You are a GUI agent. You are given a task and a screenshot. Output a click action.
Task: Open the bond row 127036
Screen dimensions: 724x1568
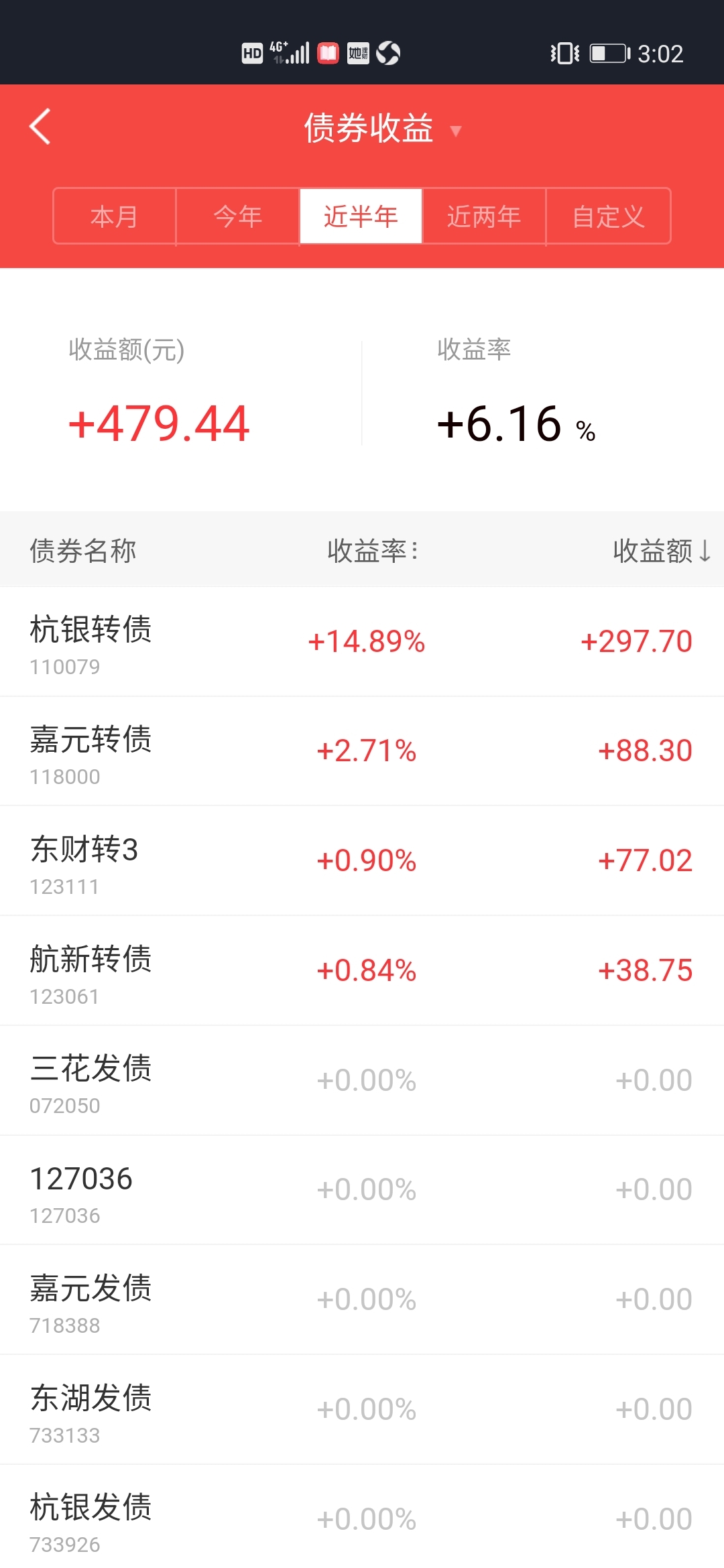(x=362, y=1191)
